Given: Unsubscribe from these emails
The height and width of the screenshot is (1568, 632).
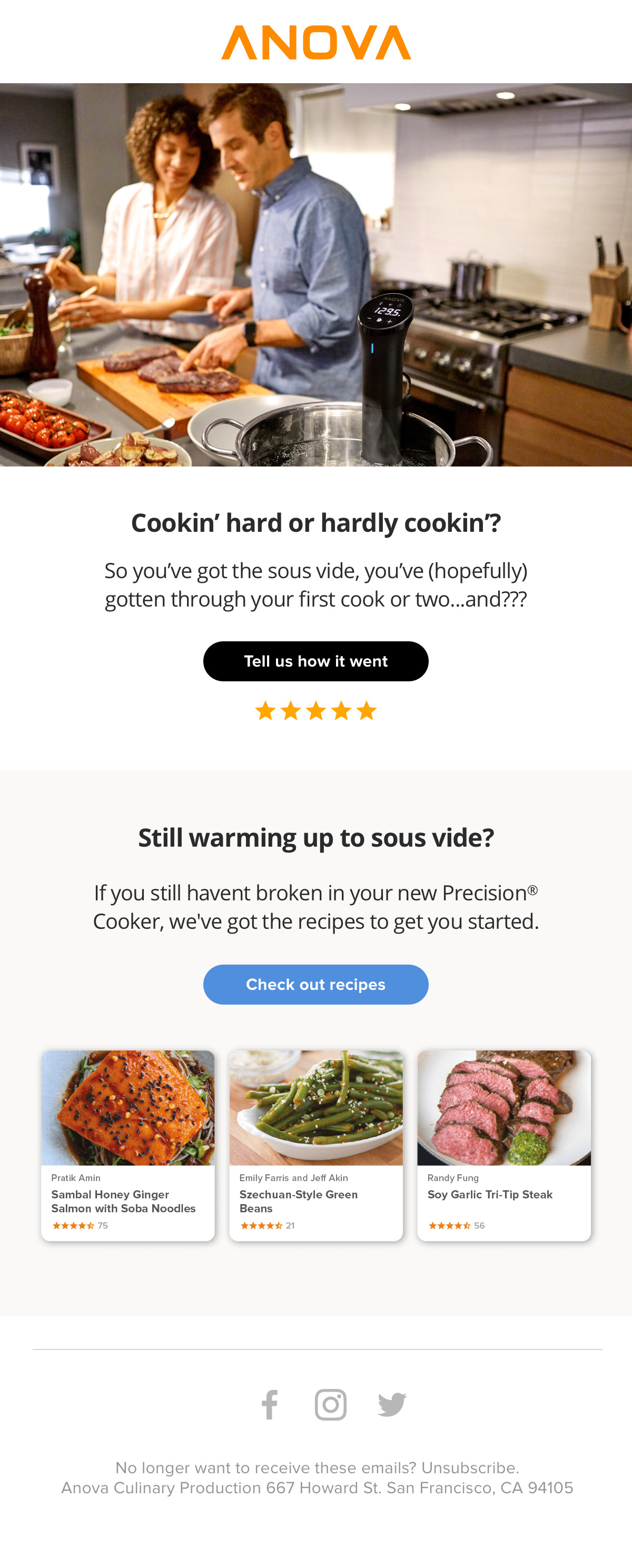Looking at the screenshot, I should [469, 1467].
